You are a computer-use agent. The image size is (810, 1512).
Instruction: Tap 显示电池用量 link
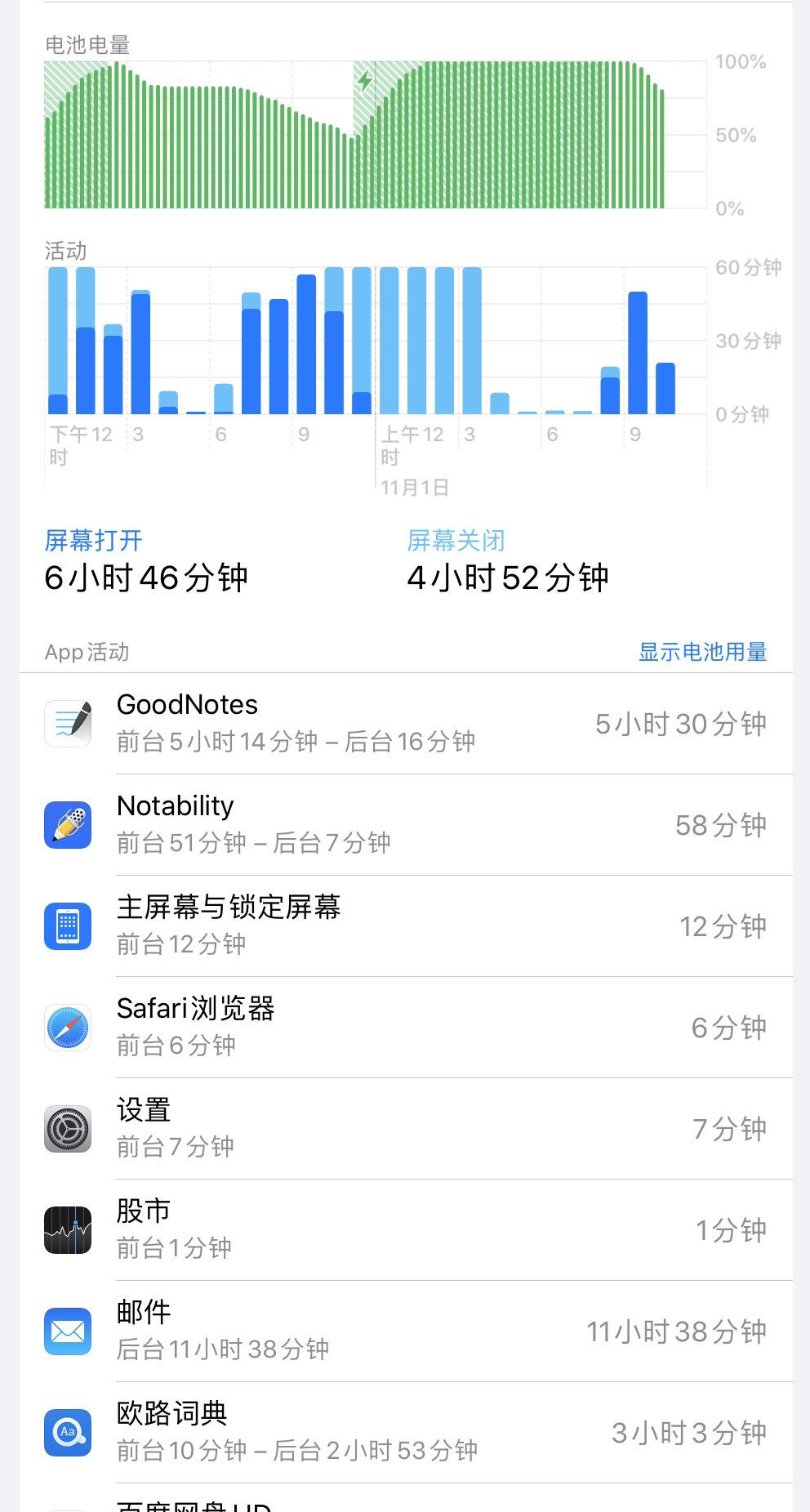coord(702,652)
